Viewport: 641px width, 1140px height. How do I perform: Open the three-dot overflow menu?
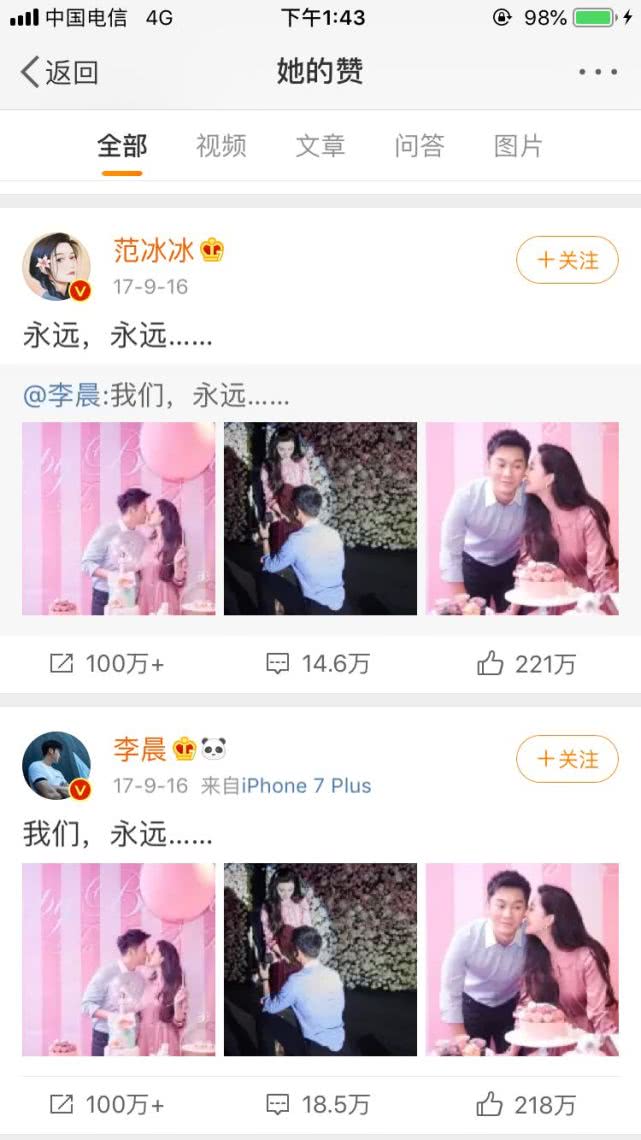[x=598, y=72]
